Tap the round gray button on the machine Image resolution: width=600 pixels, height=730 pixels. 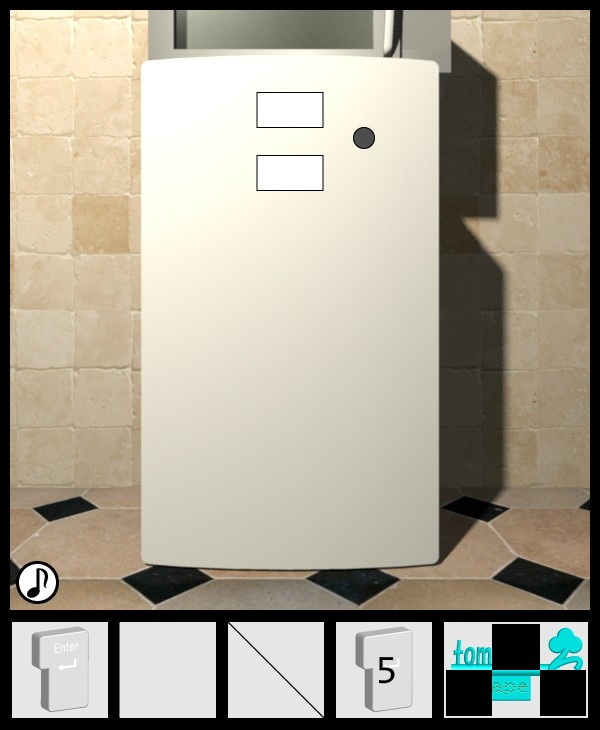364,138
